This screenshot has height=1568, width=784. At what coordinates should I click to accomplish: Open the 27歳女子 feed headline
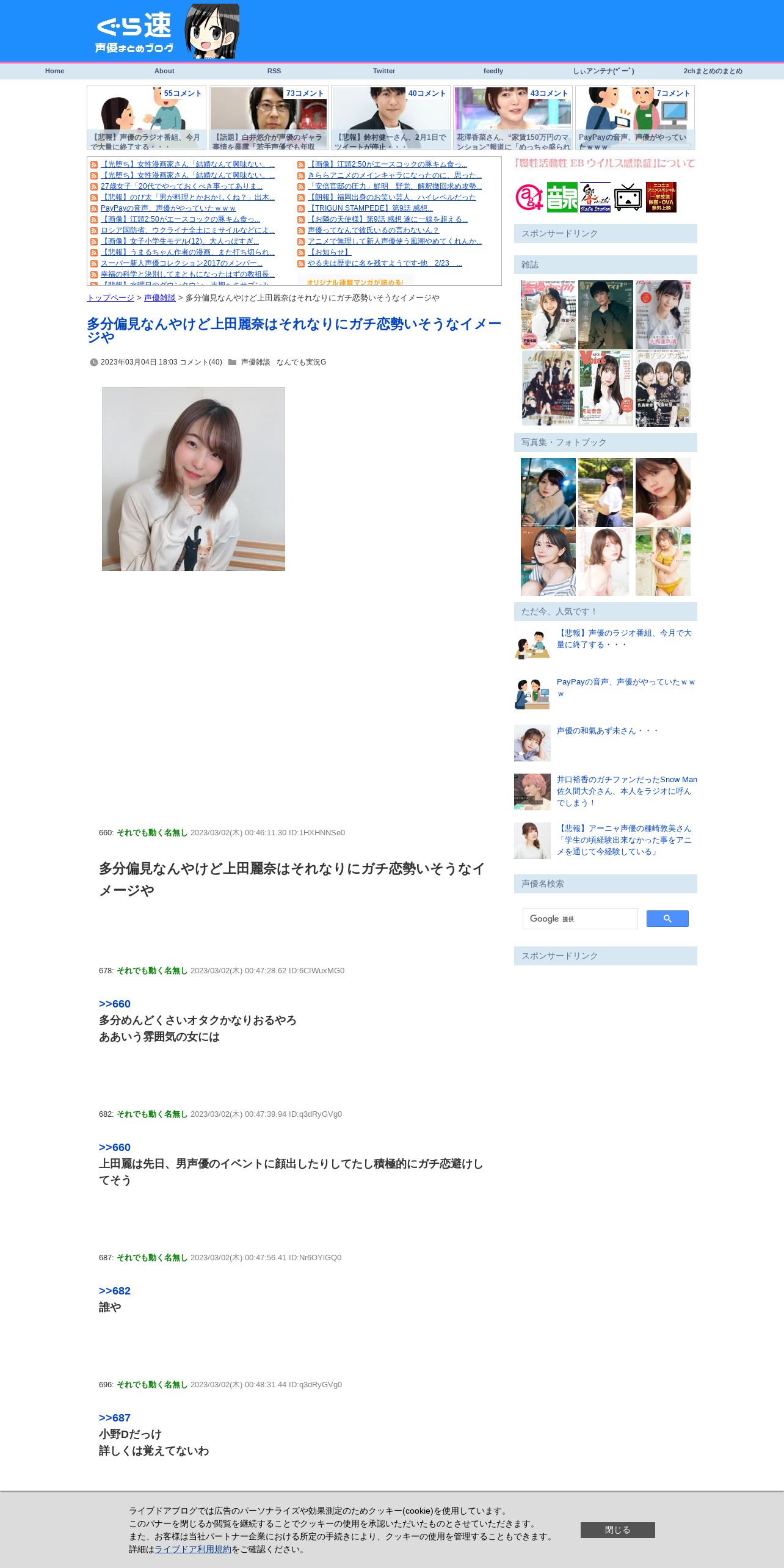point(181,186)
